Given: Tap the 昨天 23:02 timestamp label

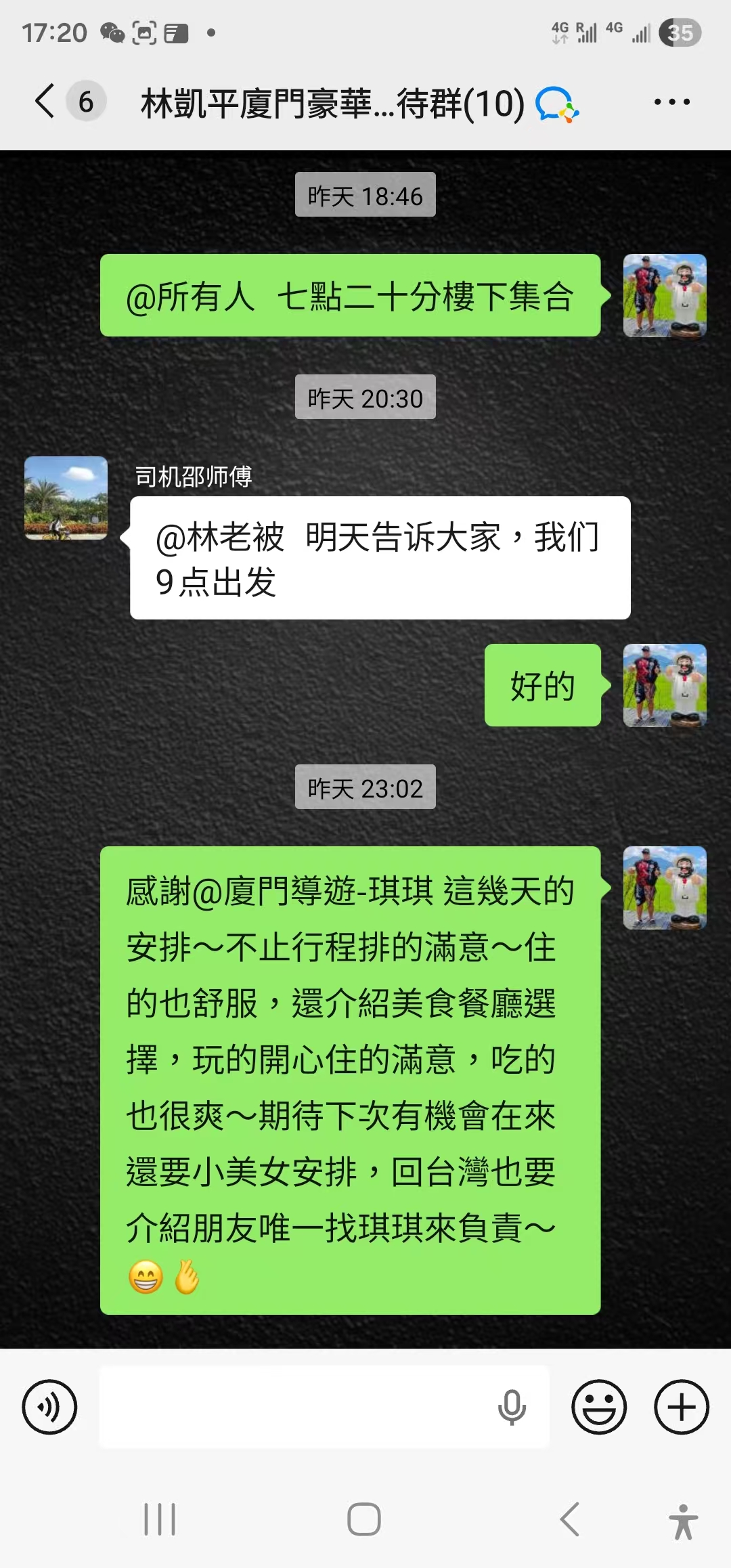Looking at the screenshot, I should 365,787.
